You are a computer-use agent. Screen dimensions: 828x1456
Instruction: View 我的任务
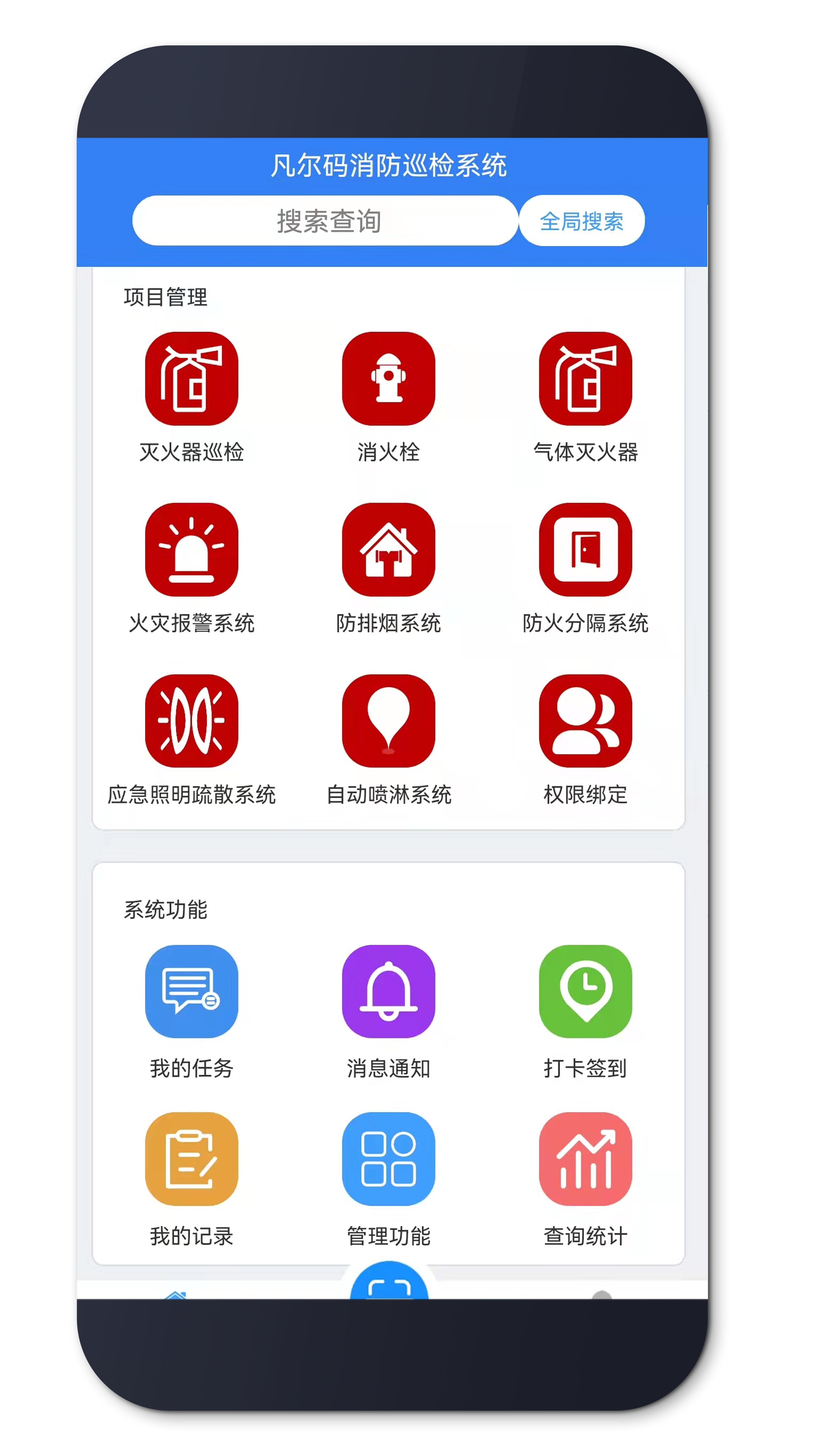192,992
